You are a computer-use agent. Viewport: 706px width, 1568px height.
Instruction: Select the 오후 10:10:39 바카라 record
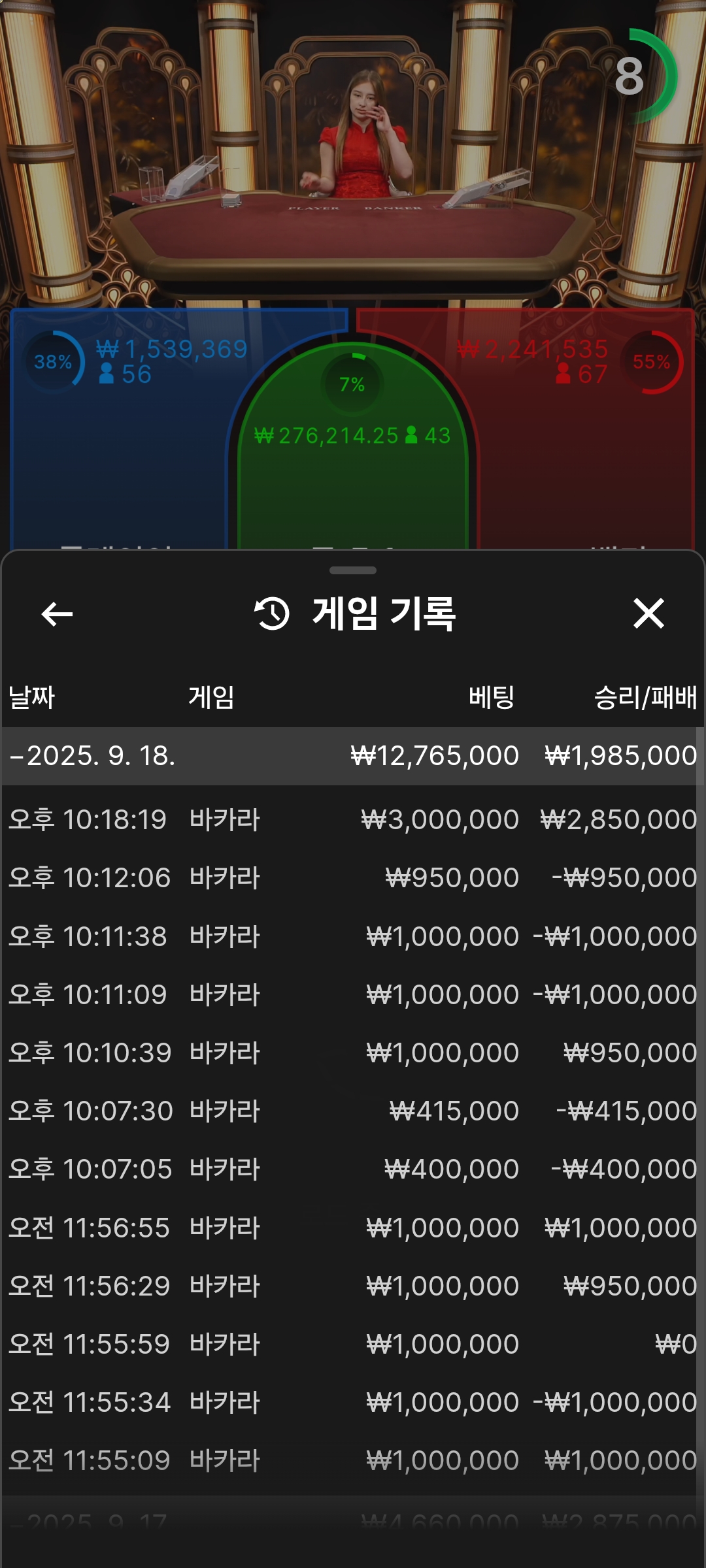pos(353,1053)
